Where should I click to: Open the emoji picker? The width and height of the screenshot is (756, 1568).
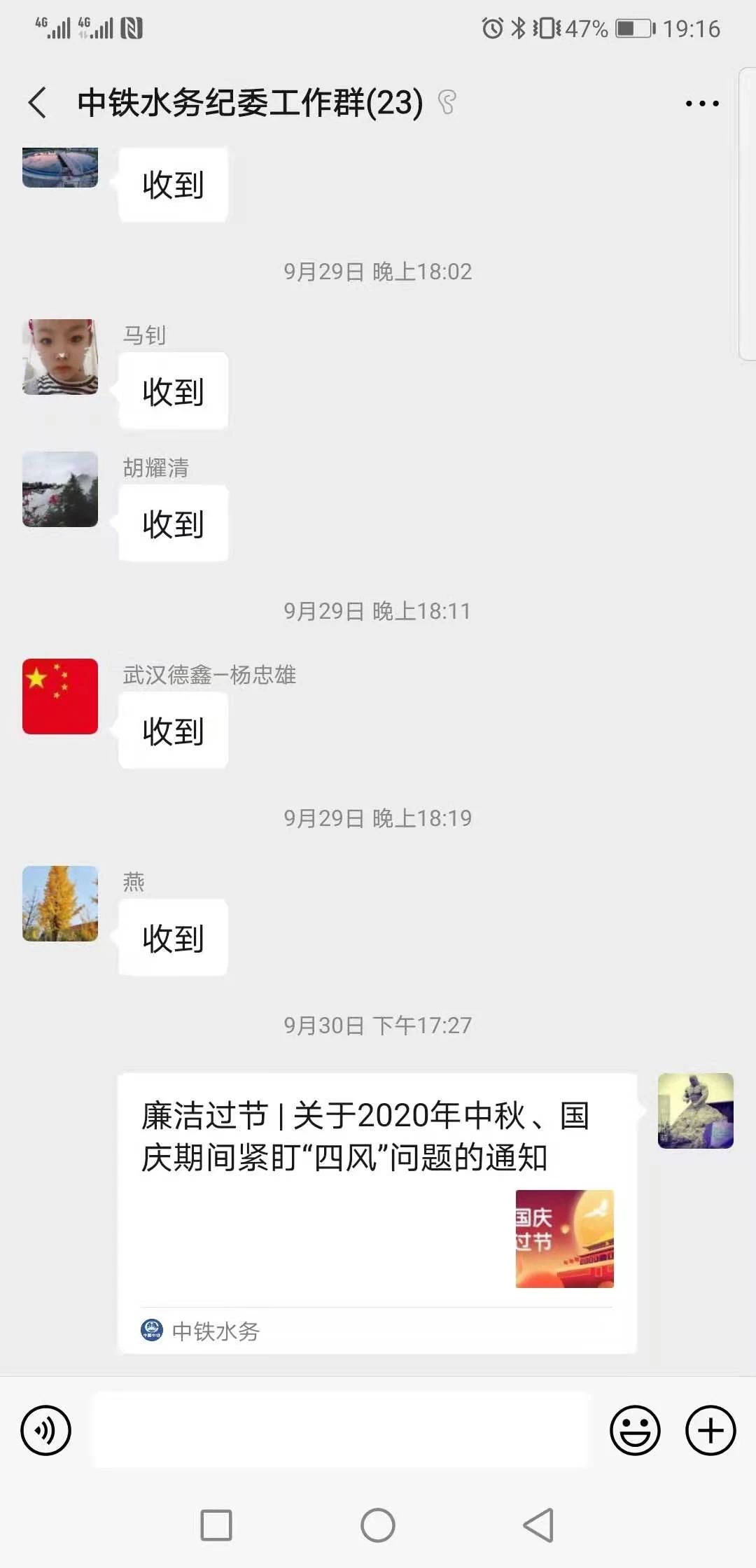[x=635, y=1430]
